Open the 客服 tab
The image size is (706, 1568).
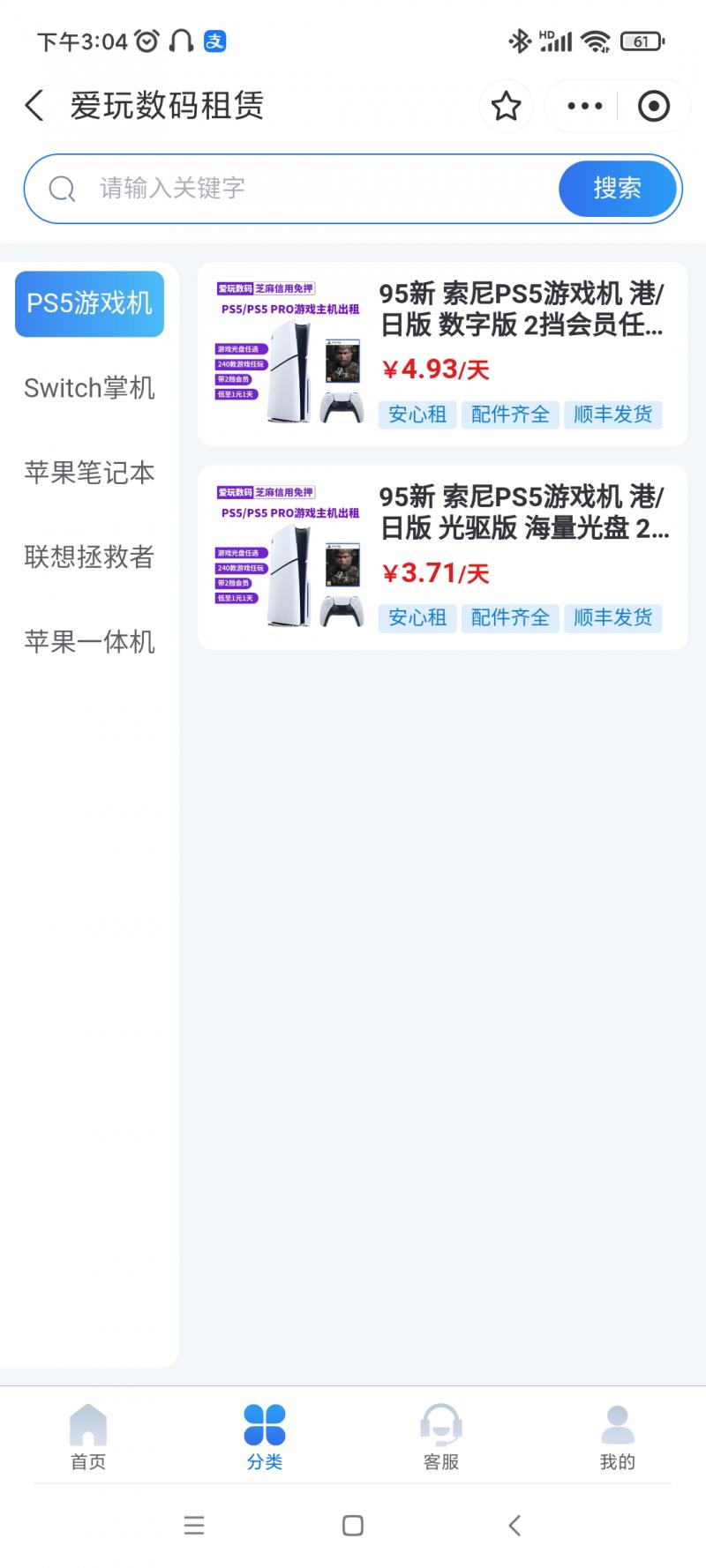pyautogui.click(x=441, y=1437)
